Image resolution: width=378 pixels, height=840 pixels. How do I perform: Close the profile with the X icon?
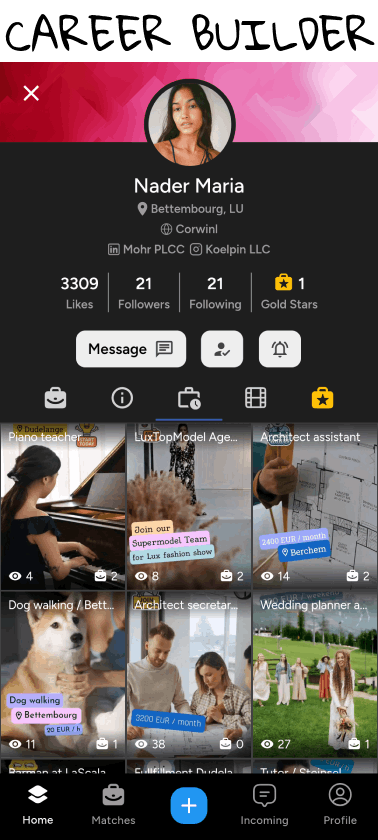31,93
